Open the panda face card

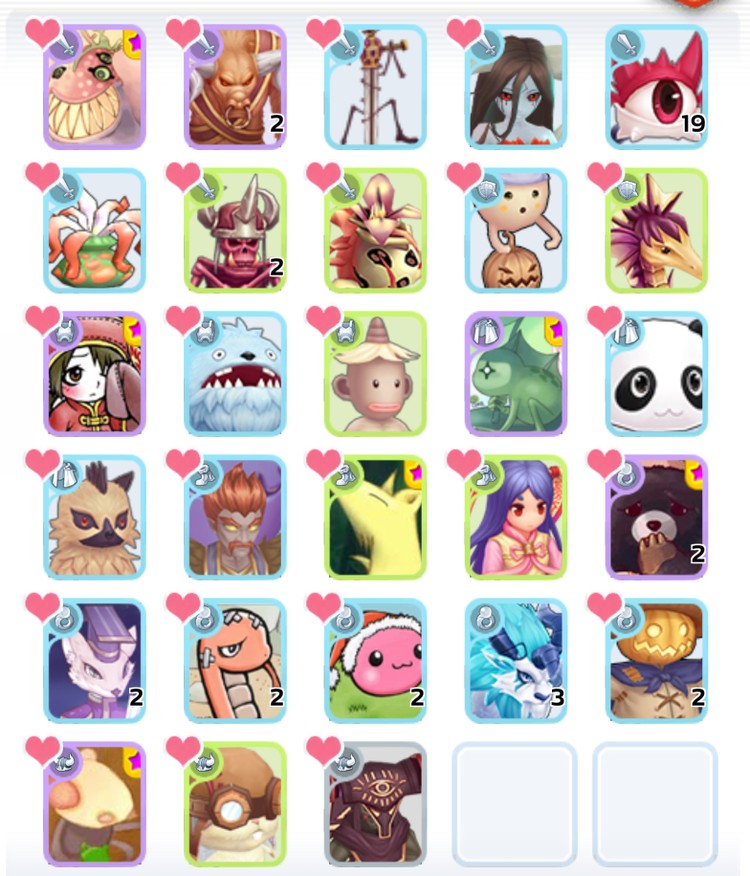point(657,375)
